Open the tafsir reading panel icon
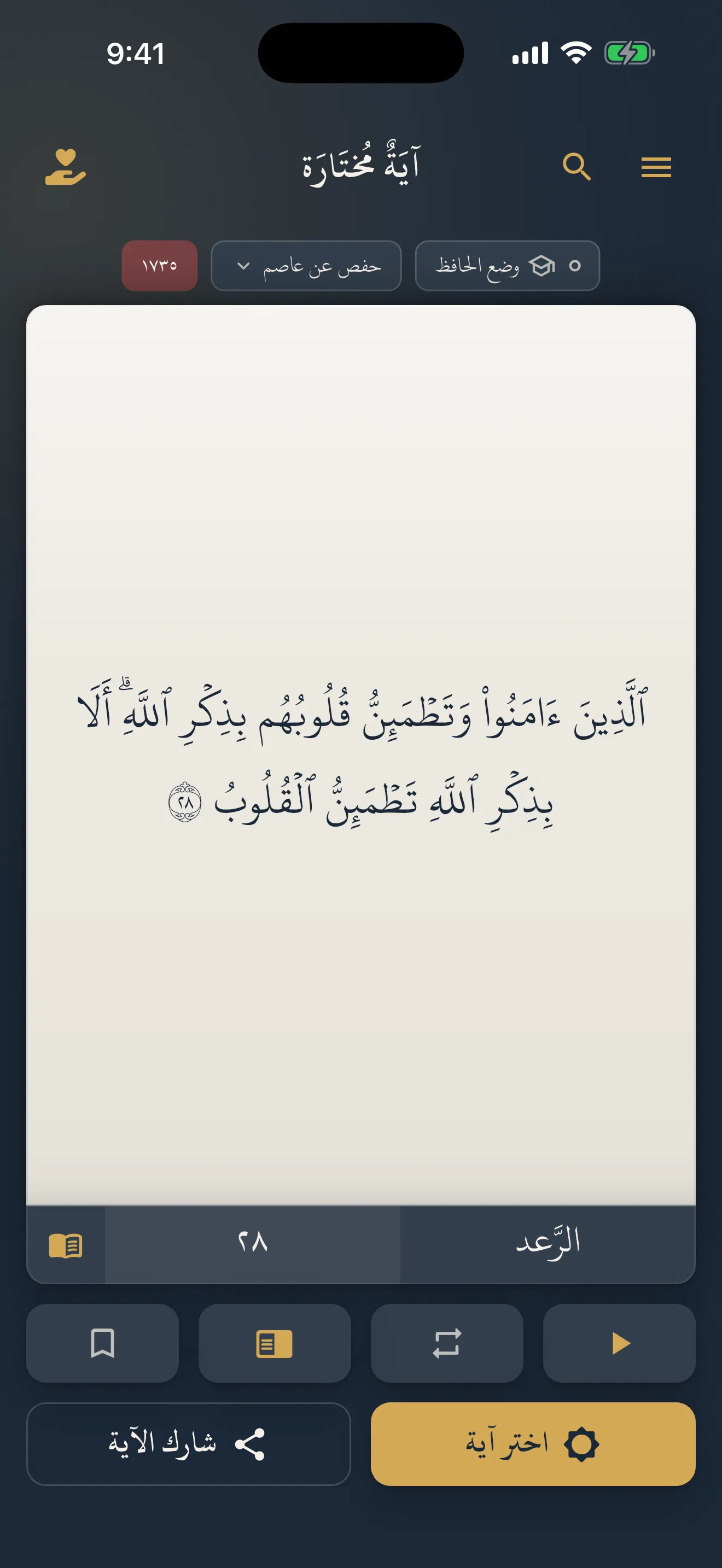This screenshot has width=722, height=1568. [275, 1343]
